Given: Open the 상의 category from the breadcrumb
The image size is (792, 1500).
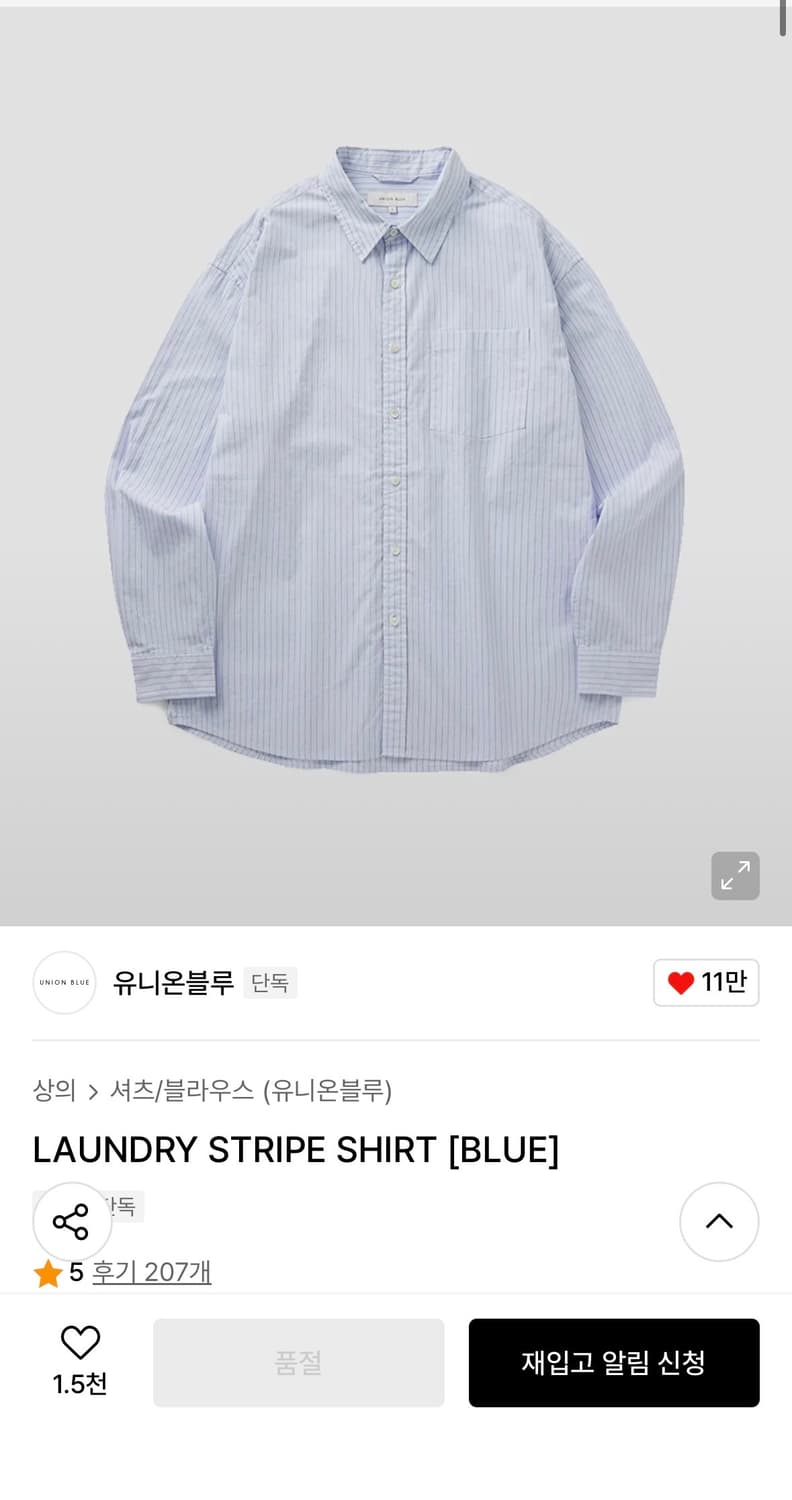Looking at the screenshot, I should point(55,1092).
